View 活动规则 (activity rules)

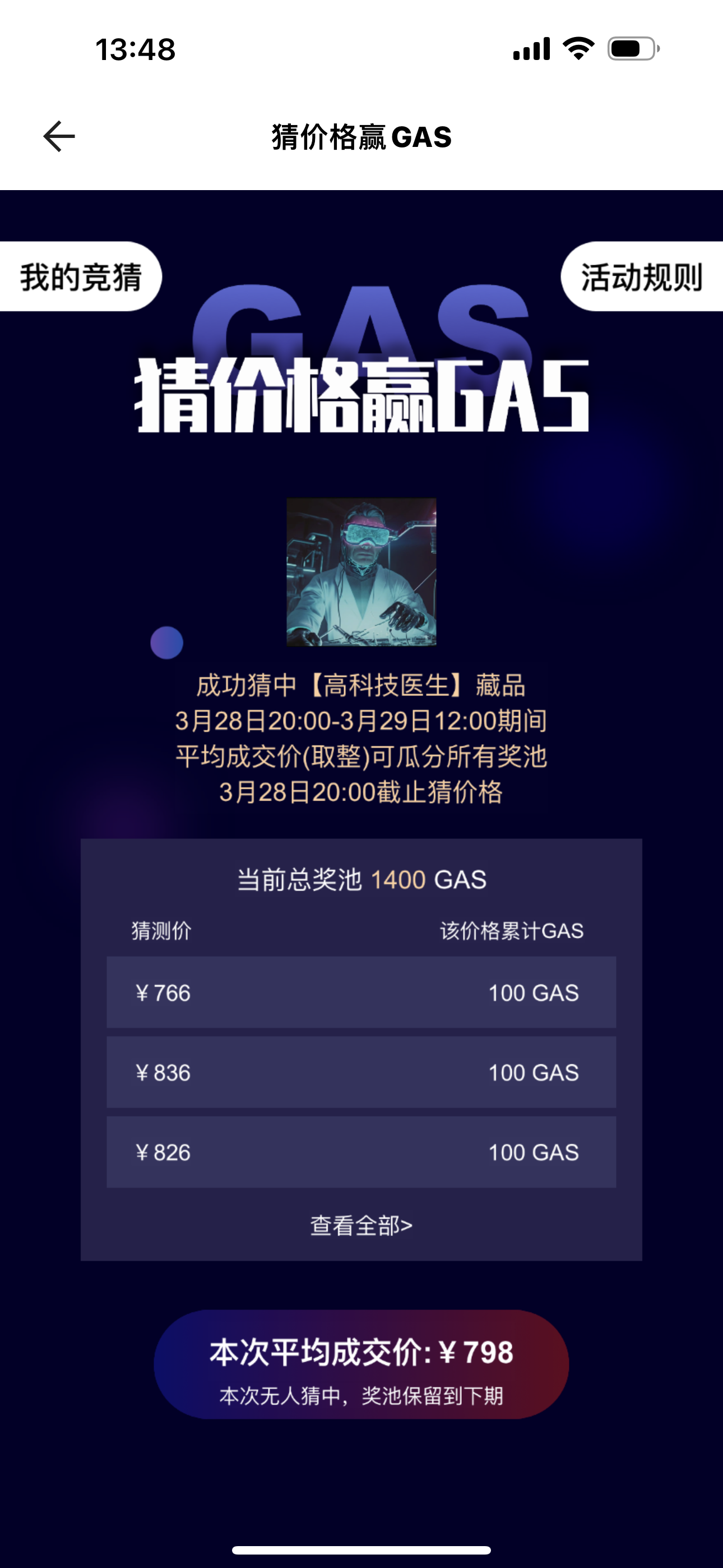(641, 277)
